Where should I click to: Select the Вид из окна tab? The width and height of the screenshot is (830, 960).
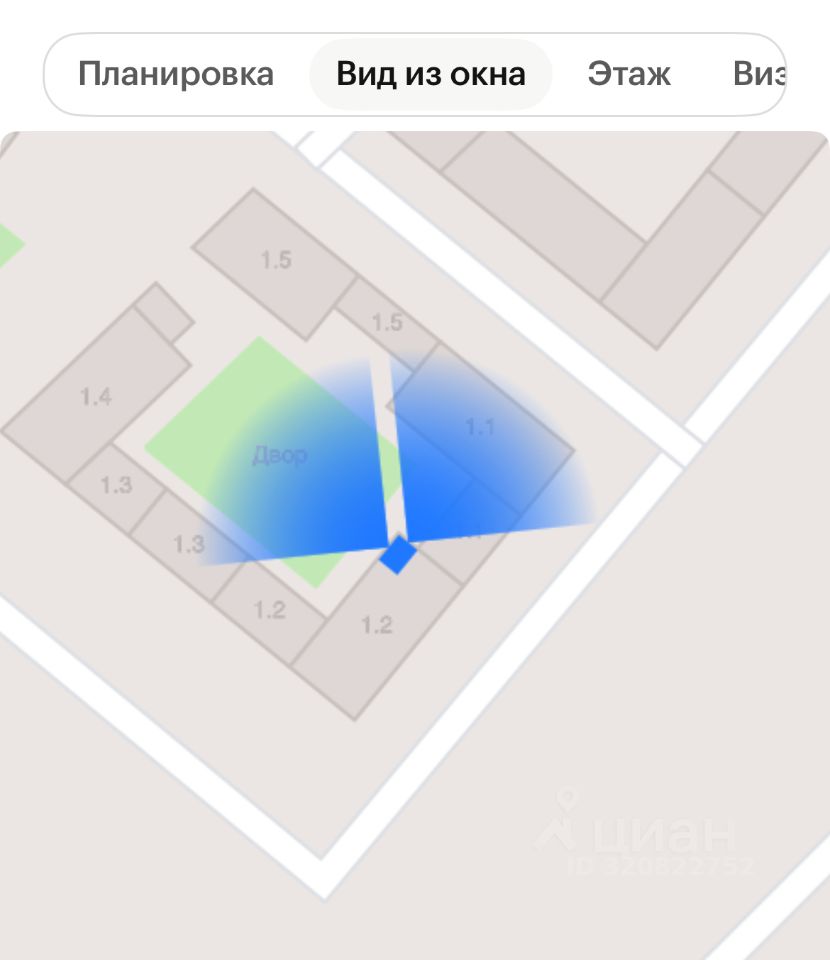pyautogui.click(x=430, y=75)
